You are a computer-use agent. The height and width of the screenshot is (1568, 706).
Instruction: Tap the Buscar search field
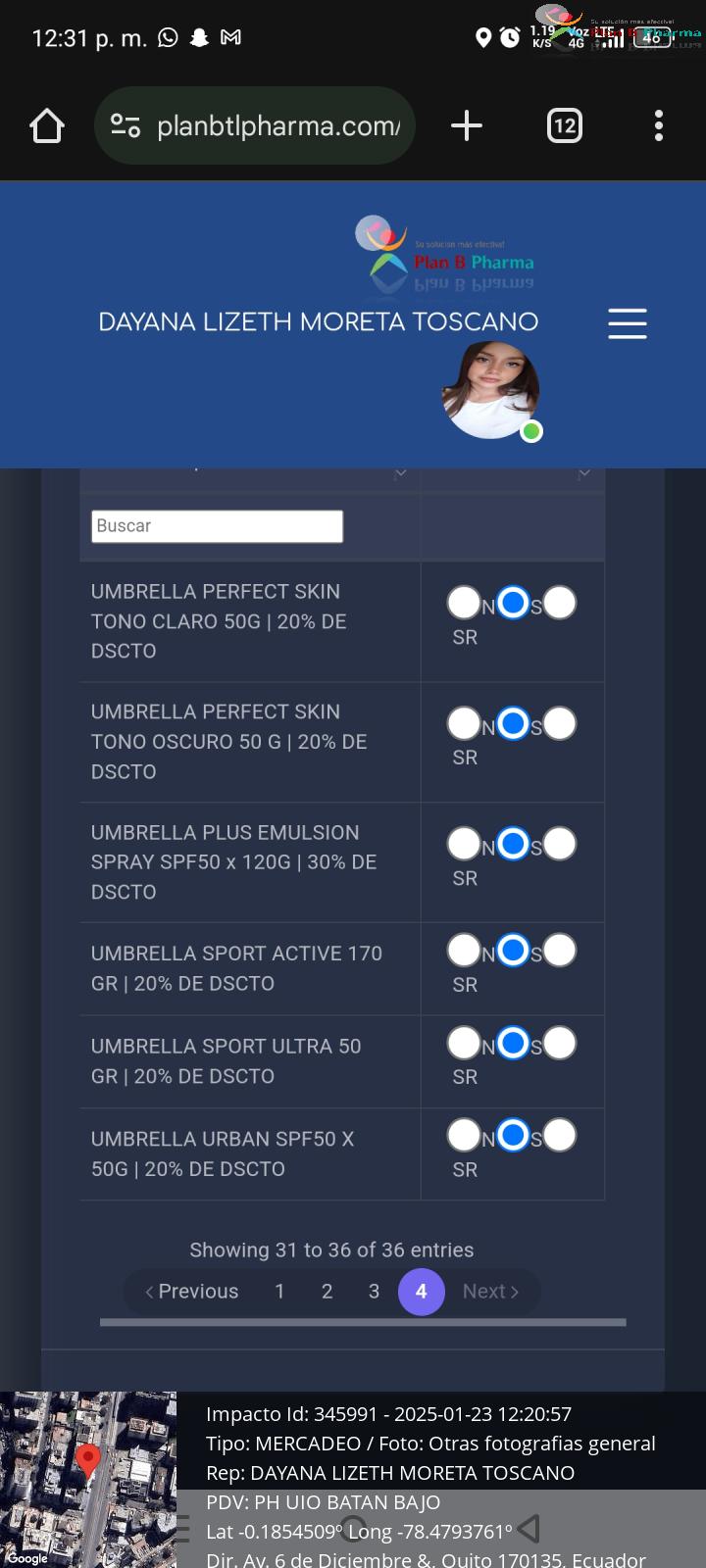point(217,526)
